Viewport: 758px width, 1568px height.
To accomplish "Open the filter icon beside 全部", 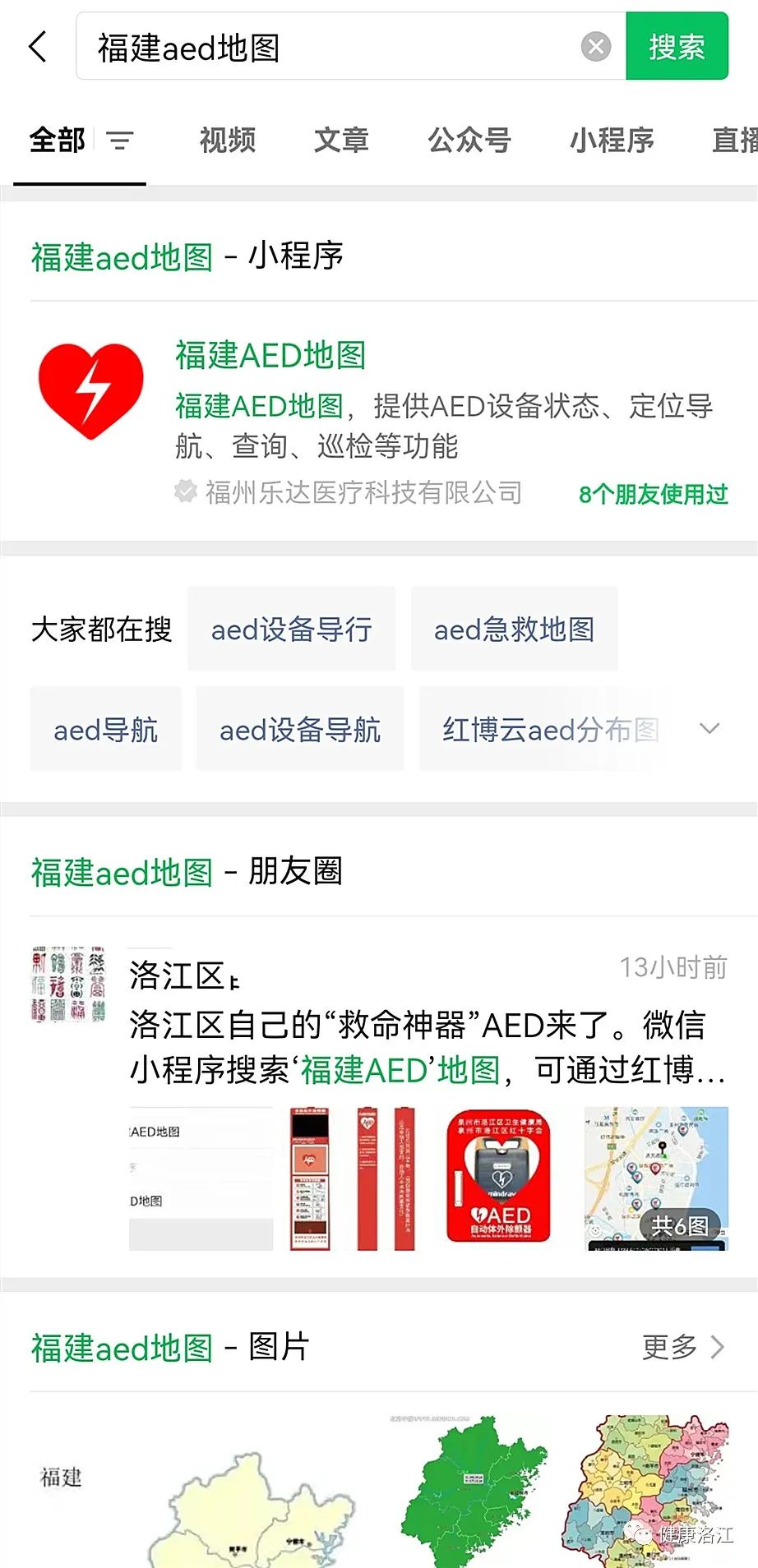I will pyautogui.click(x=120, y=141).
